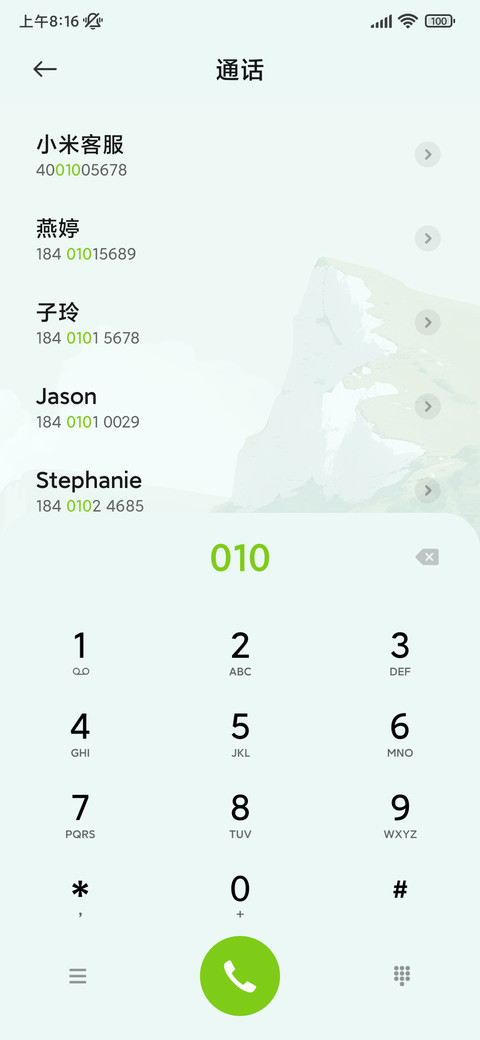The width and height of the screenshot is (480, 1040).
Task: Delete the last dialed digit
Action: point(427,557)
